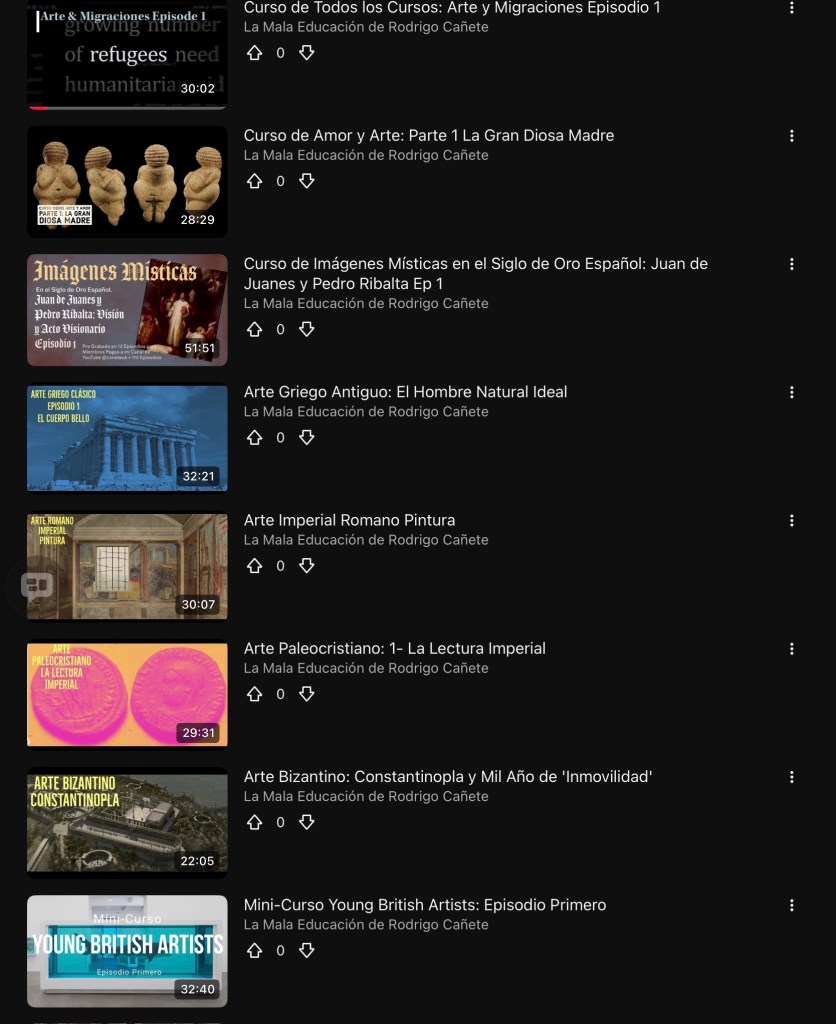
Task: Play Arte Griego Antiguo video
Action: point(127,438)
